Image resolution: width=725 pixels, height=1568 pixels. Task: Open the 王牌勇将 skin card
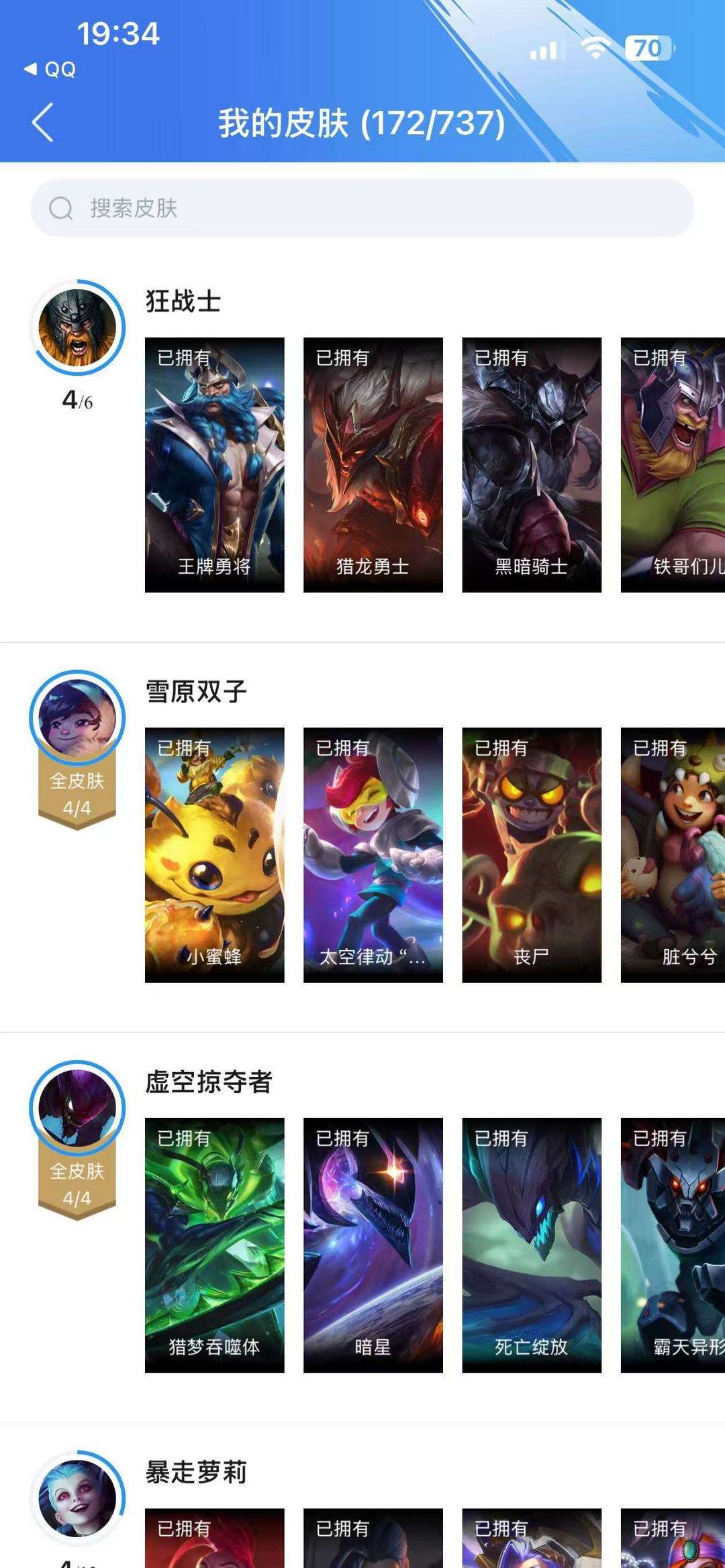pyautogui.click(x=215, y=465)
